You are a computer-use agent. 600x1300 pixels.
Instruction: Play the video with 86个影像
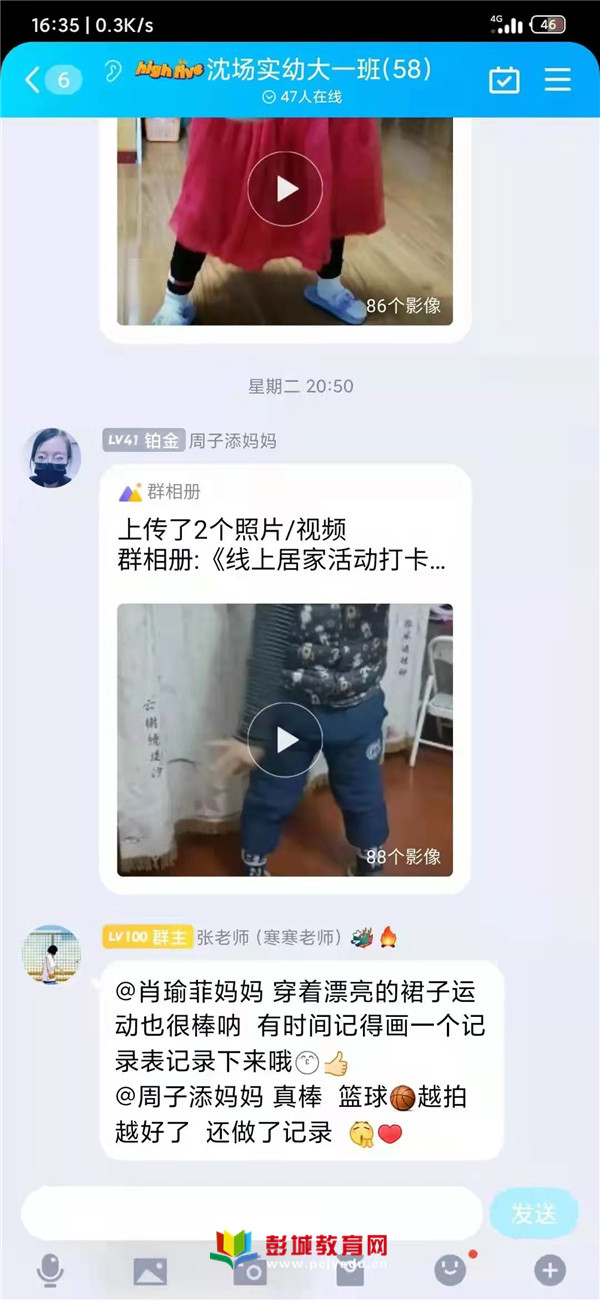point(285,188)
